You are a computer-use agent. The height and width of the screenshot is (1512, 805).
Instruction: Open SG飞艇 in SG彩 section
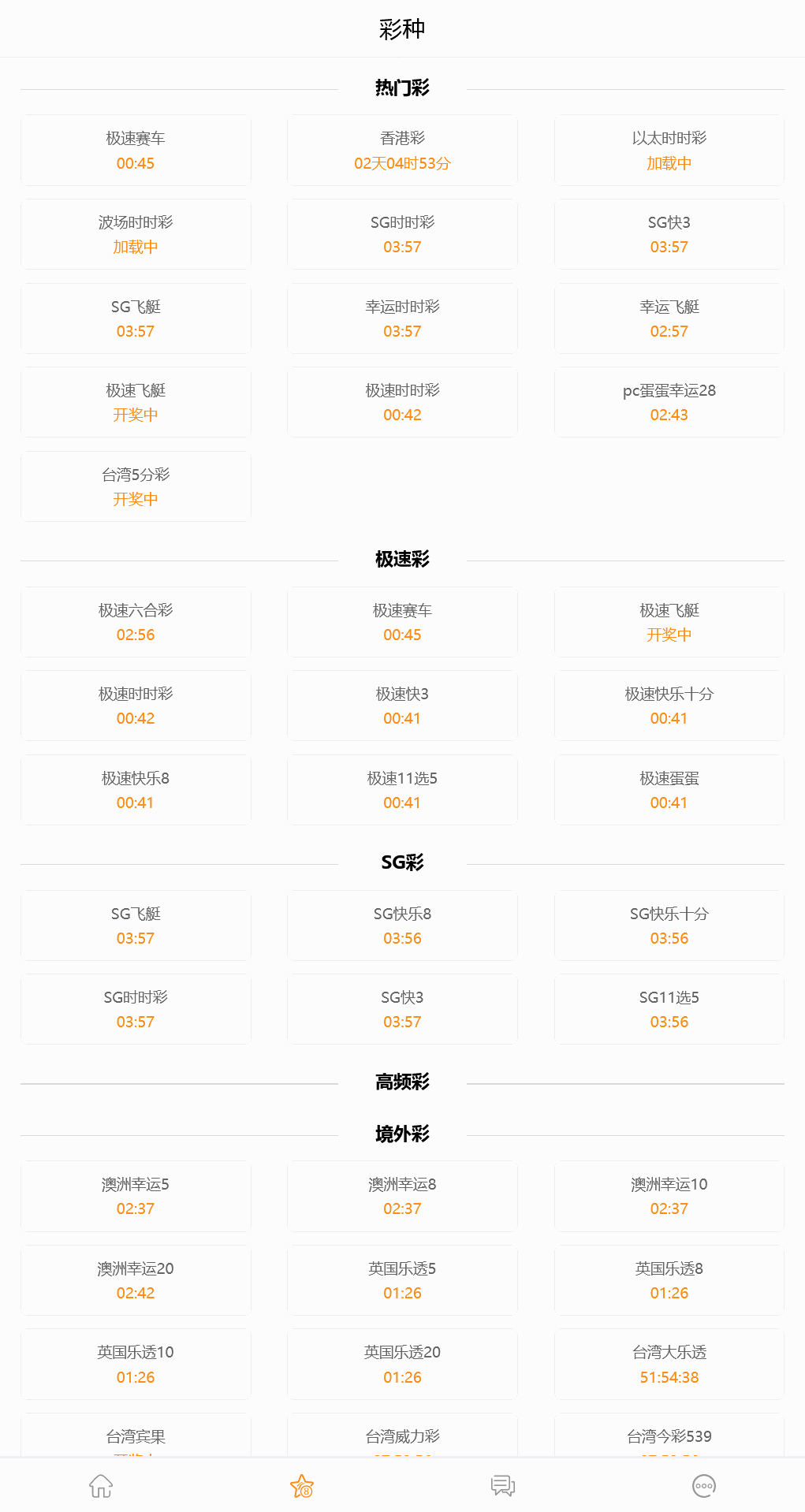pos(135,925)
